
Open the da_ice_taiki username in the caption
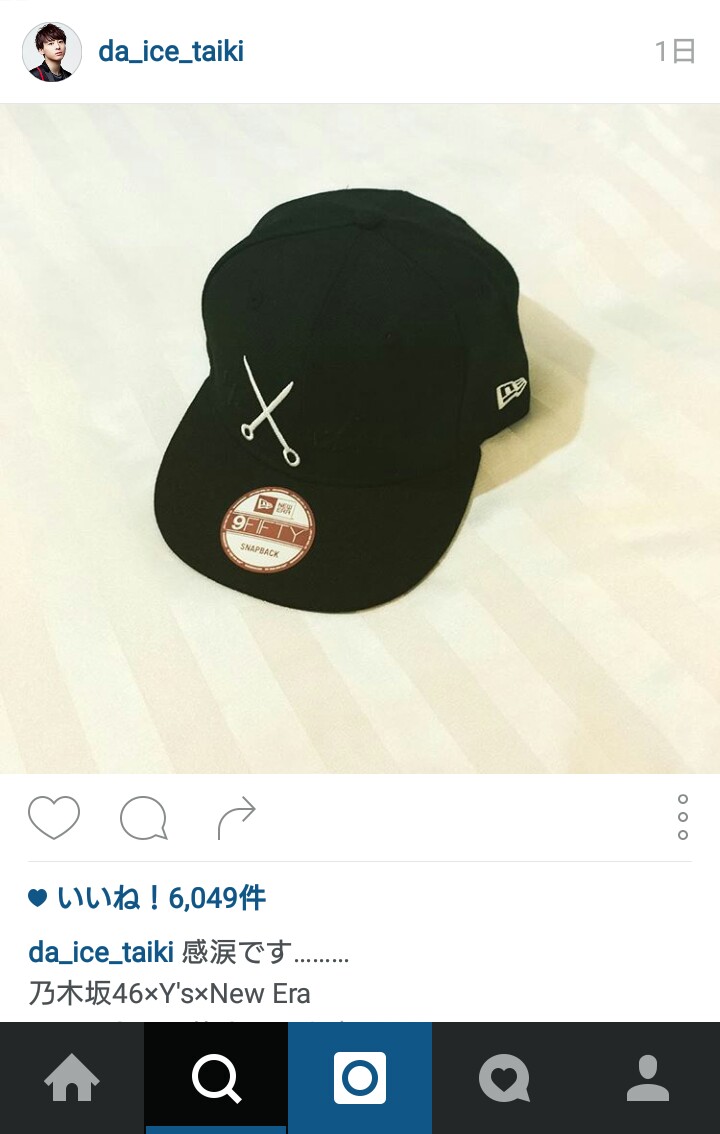coord(101,952)
